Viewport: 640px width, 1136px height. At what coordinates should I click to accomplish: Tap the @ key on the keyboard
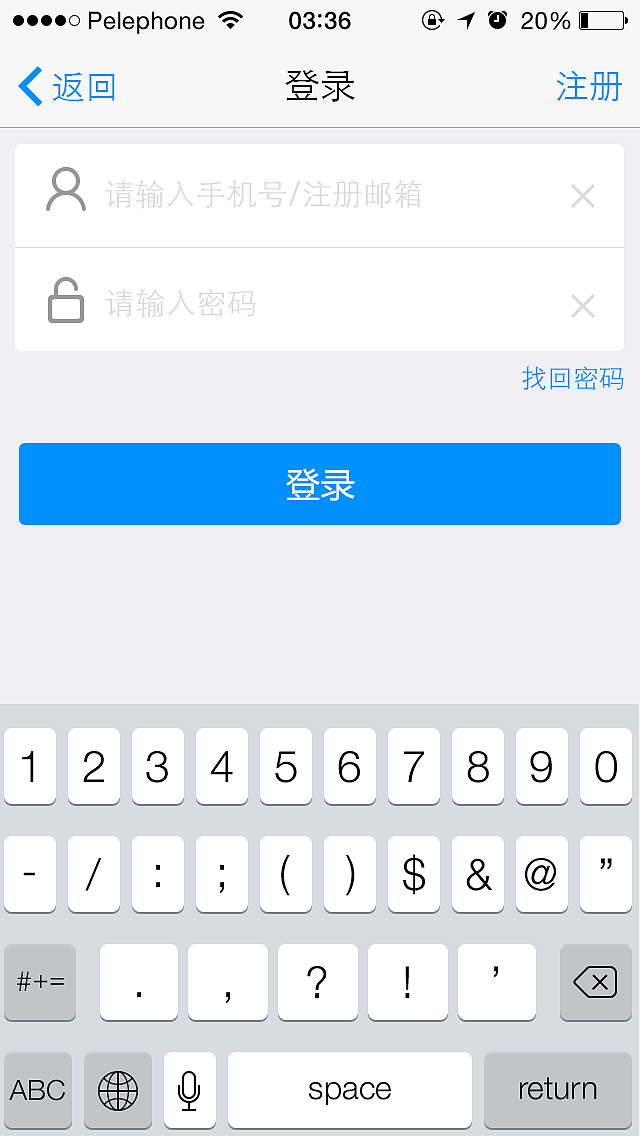coord(541,875)
